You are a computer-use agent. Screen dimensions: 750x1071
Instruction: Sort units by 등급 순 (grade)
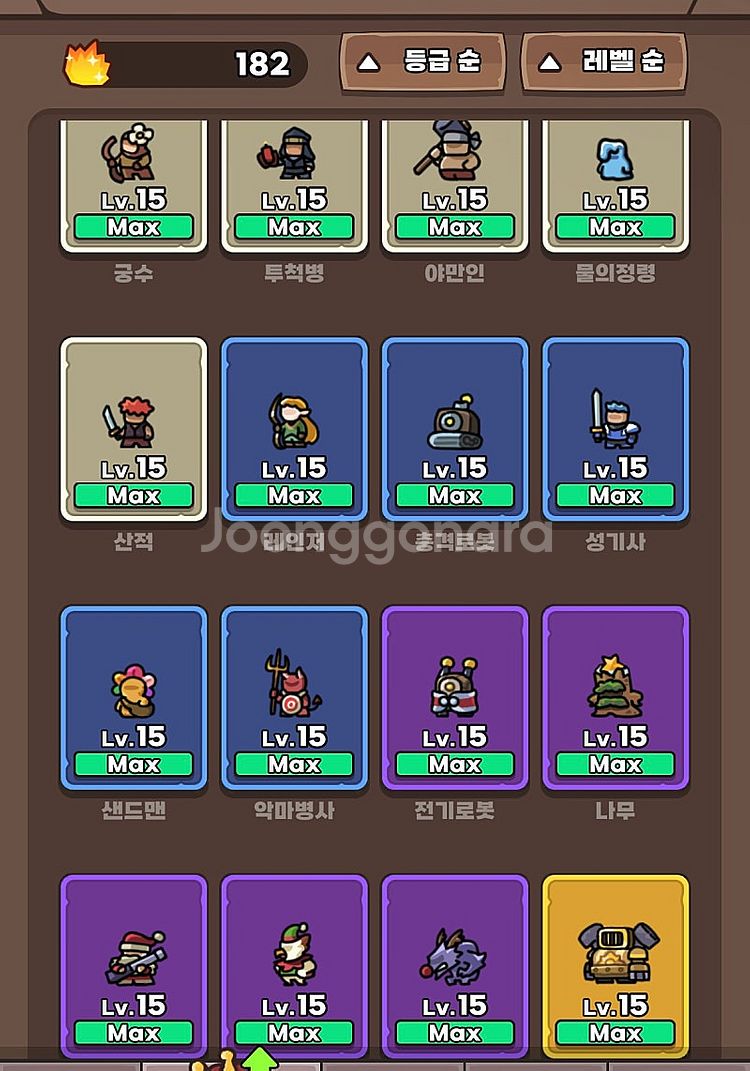(x=423, y=62)
